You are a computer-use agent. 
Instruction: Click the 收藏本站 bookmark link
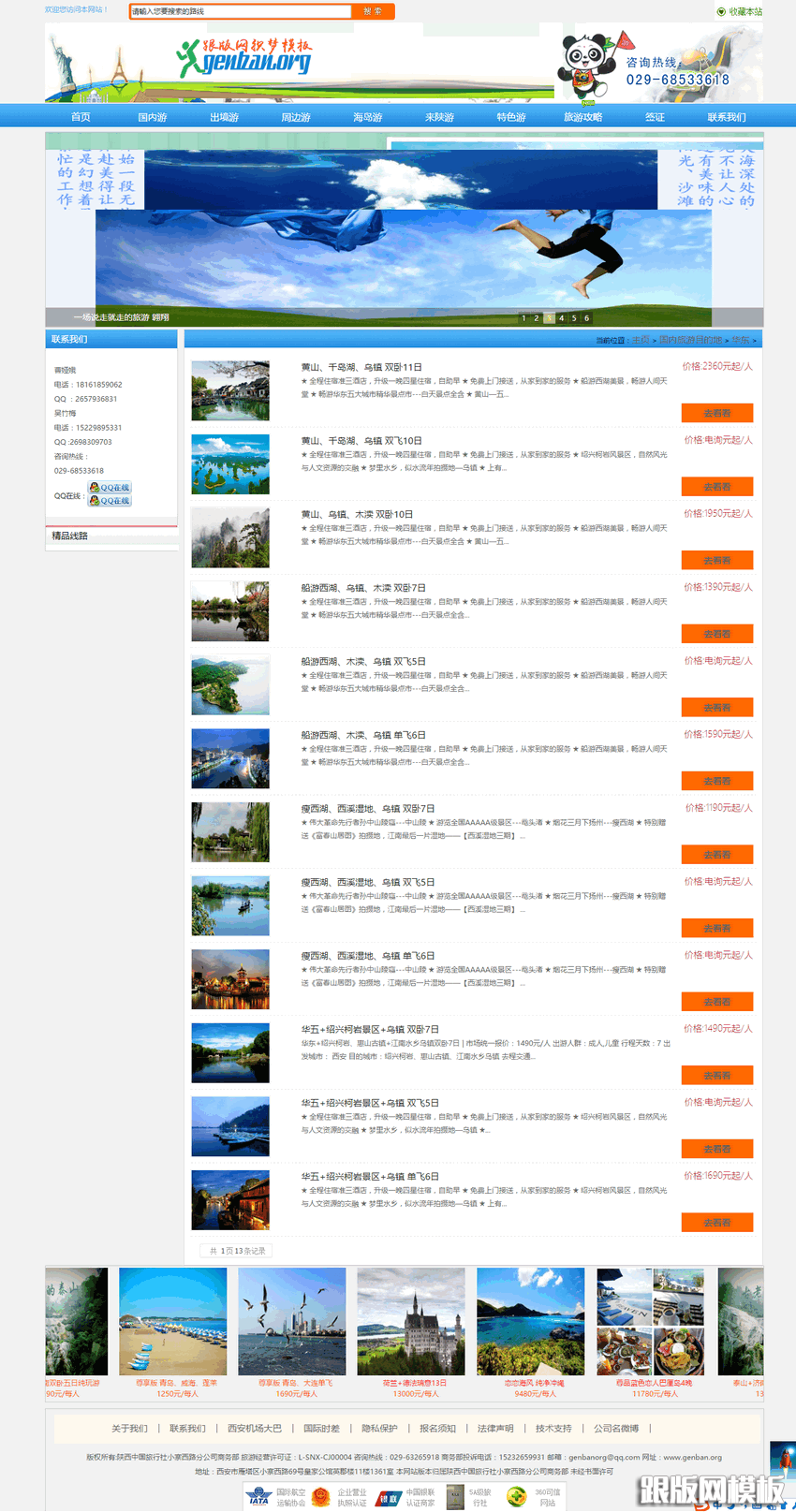click(x=740, y=11)
